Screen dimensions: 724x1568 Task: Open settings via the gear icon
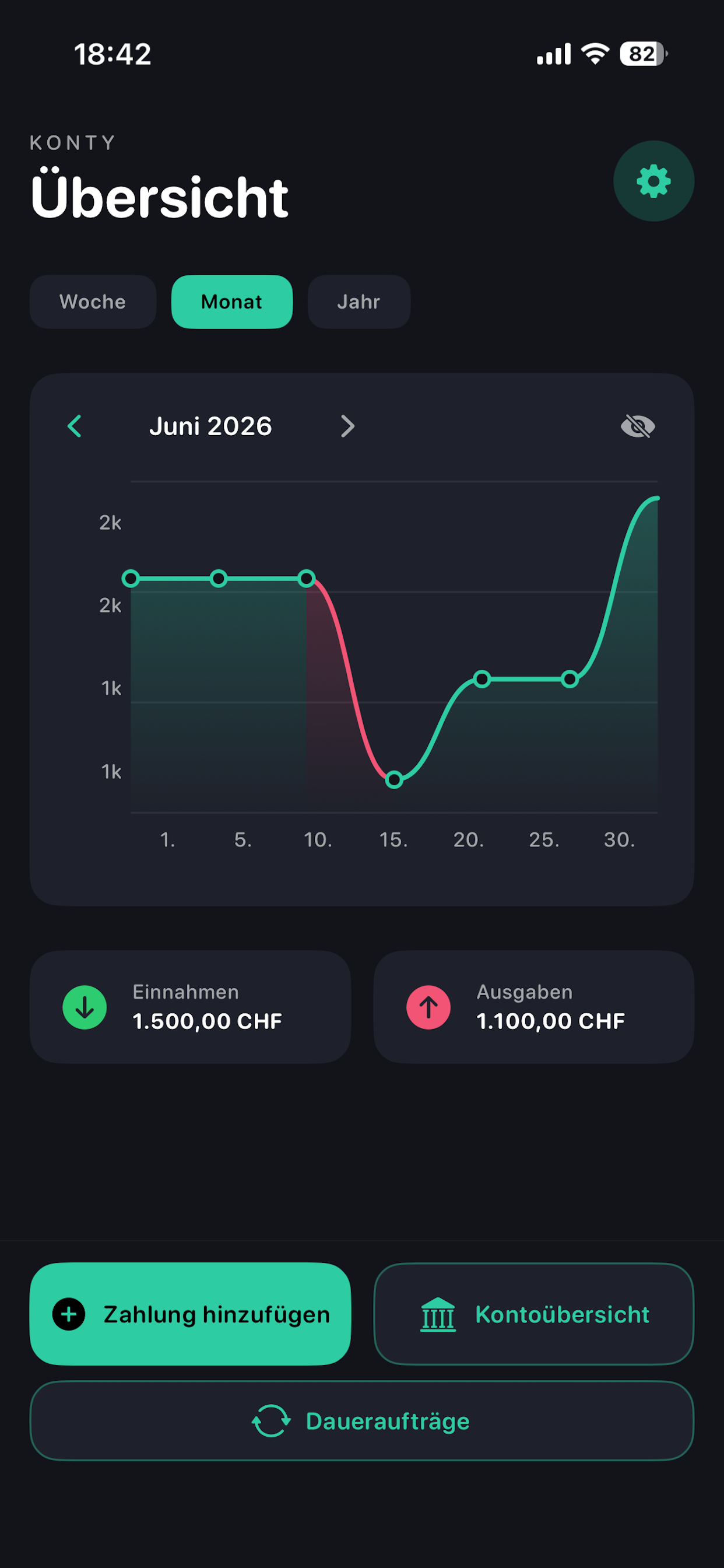pyautogui.click(x=653, y=181)
